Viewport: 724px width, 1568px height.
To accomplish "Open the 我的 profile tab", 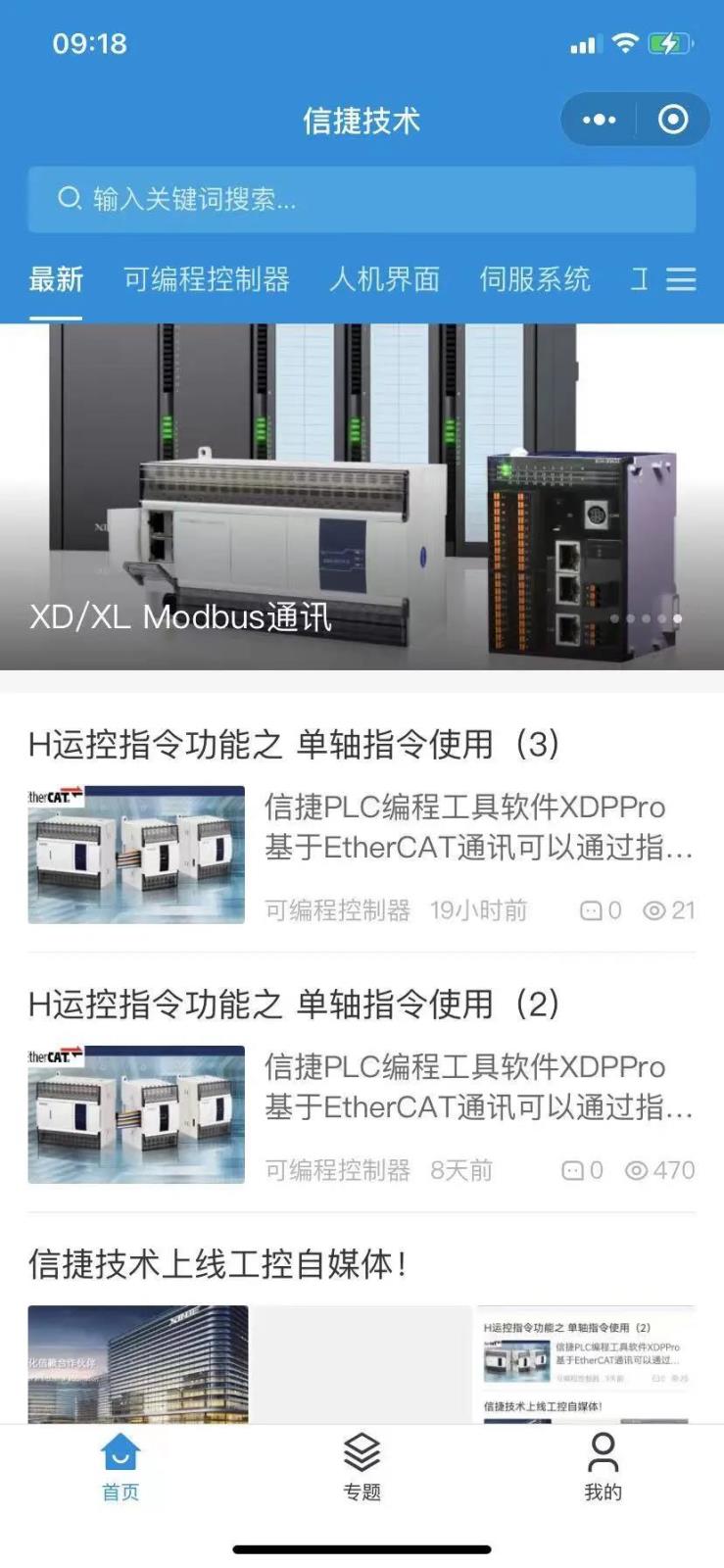I will (603, 1466).
